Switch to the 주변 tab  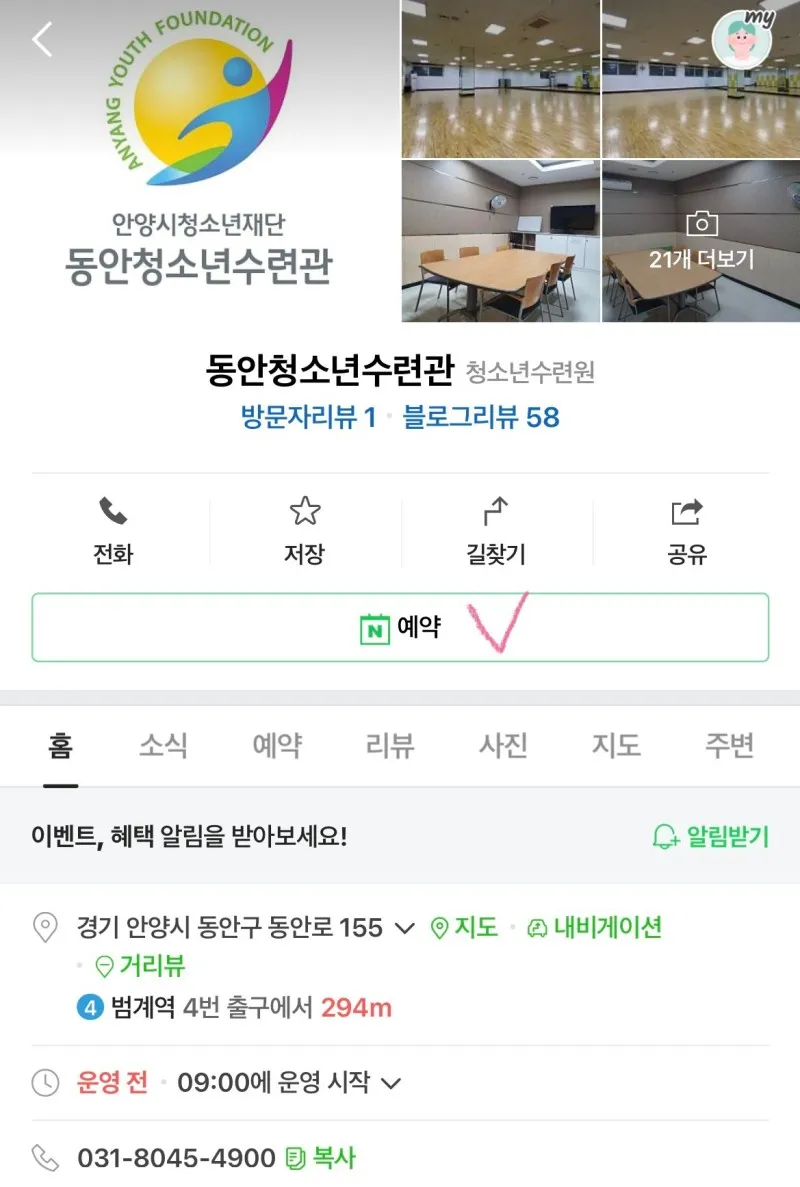[729, 745]
